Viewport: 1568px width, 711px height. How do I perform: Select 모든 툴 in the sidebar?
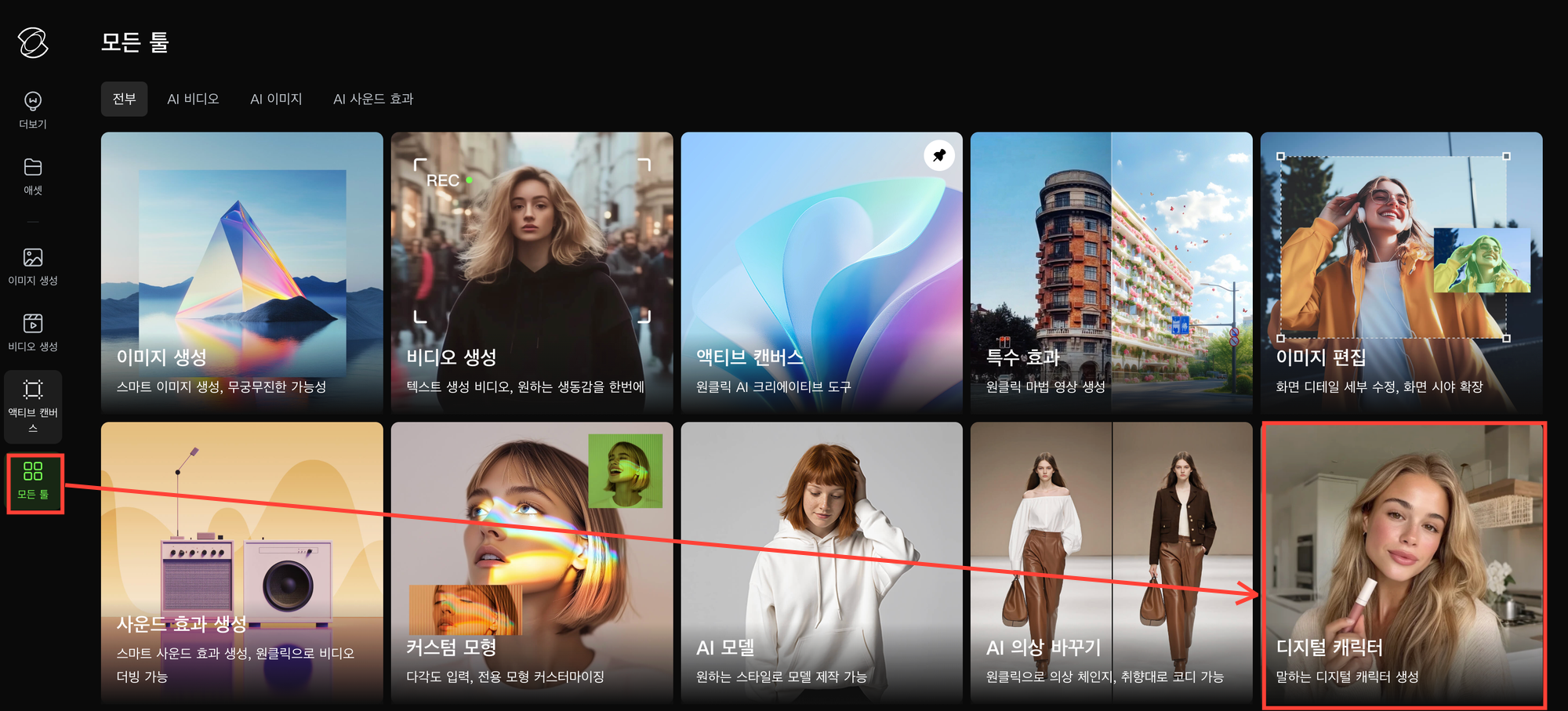[33, 481]
